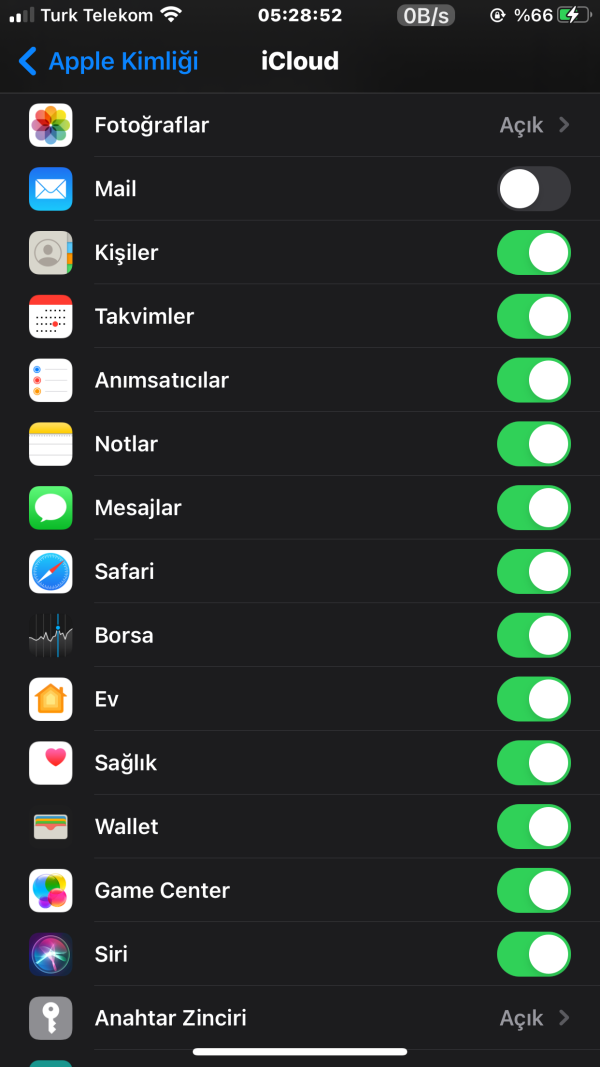Turn off the Siri toggle
600x1067 pixels.
(x=533, y=954)
